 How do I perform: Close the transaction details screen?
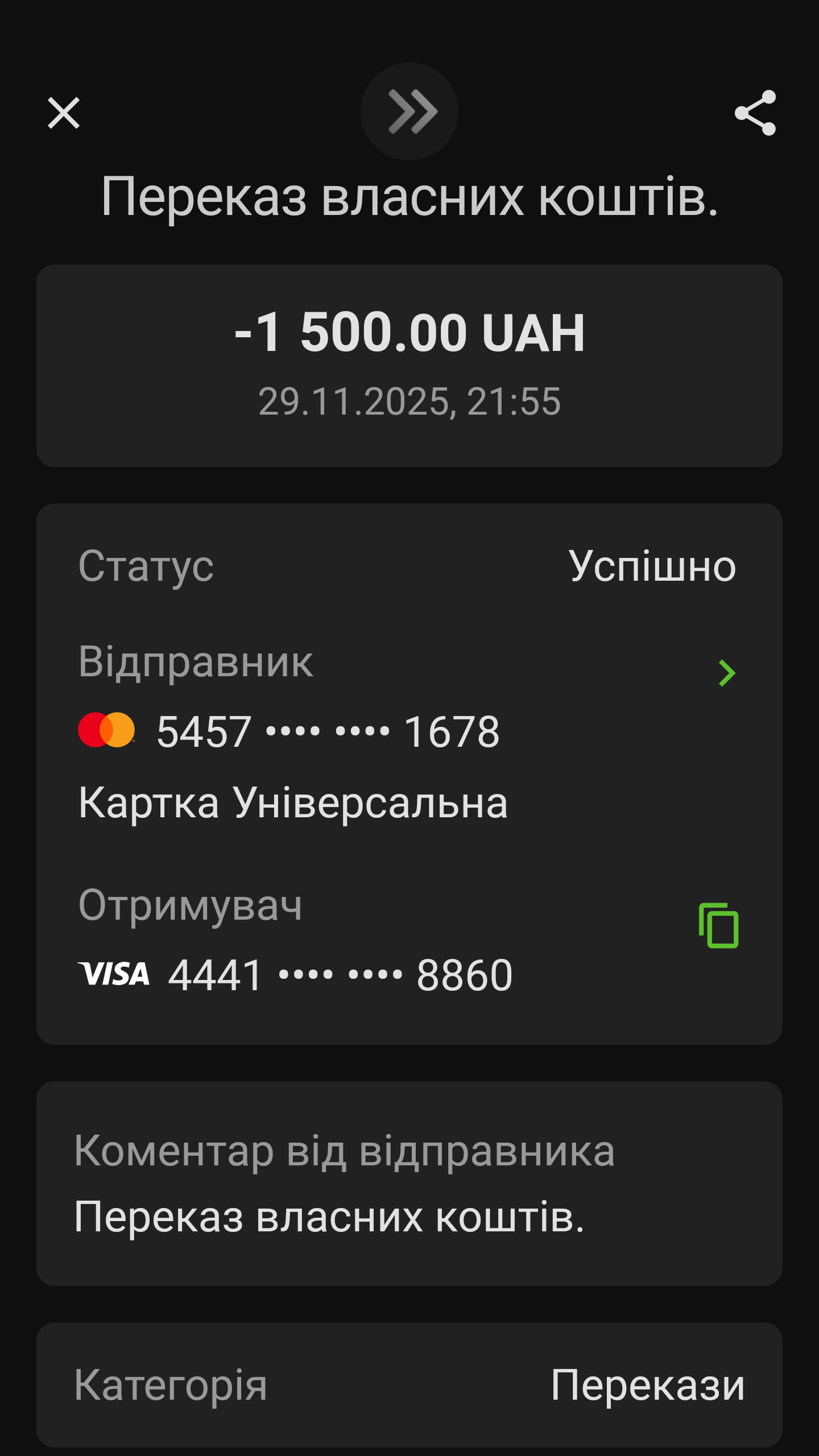click(x=64, y=113)
